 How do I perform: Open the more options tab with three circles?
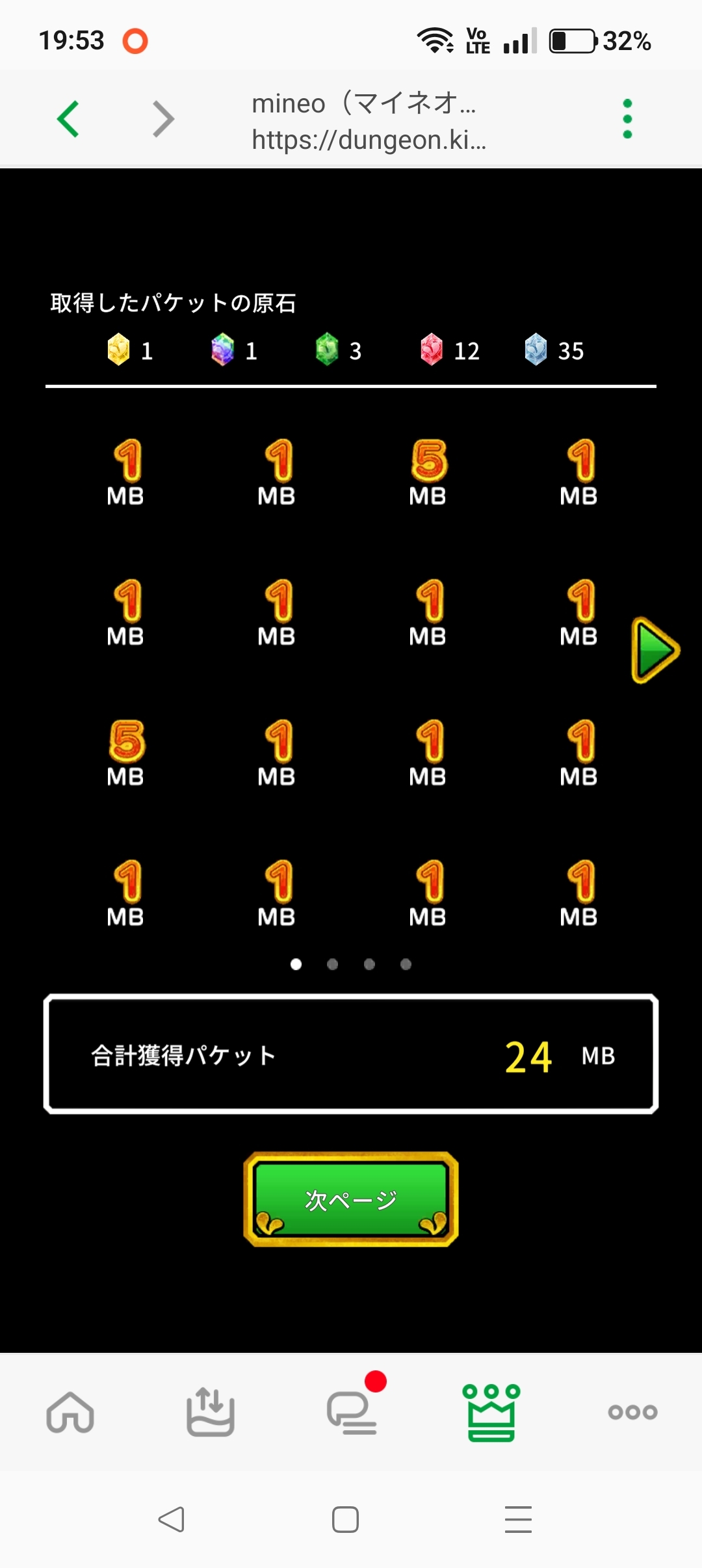point(632,1412)
